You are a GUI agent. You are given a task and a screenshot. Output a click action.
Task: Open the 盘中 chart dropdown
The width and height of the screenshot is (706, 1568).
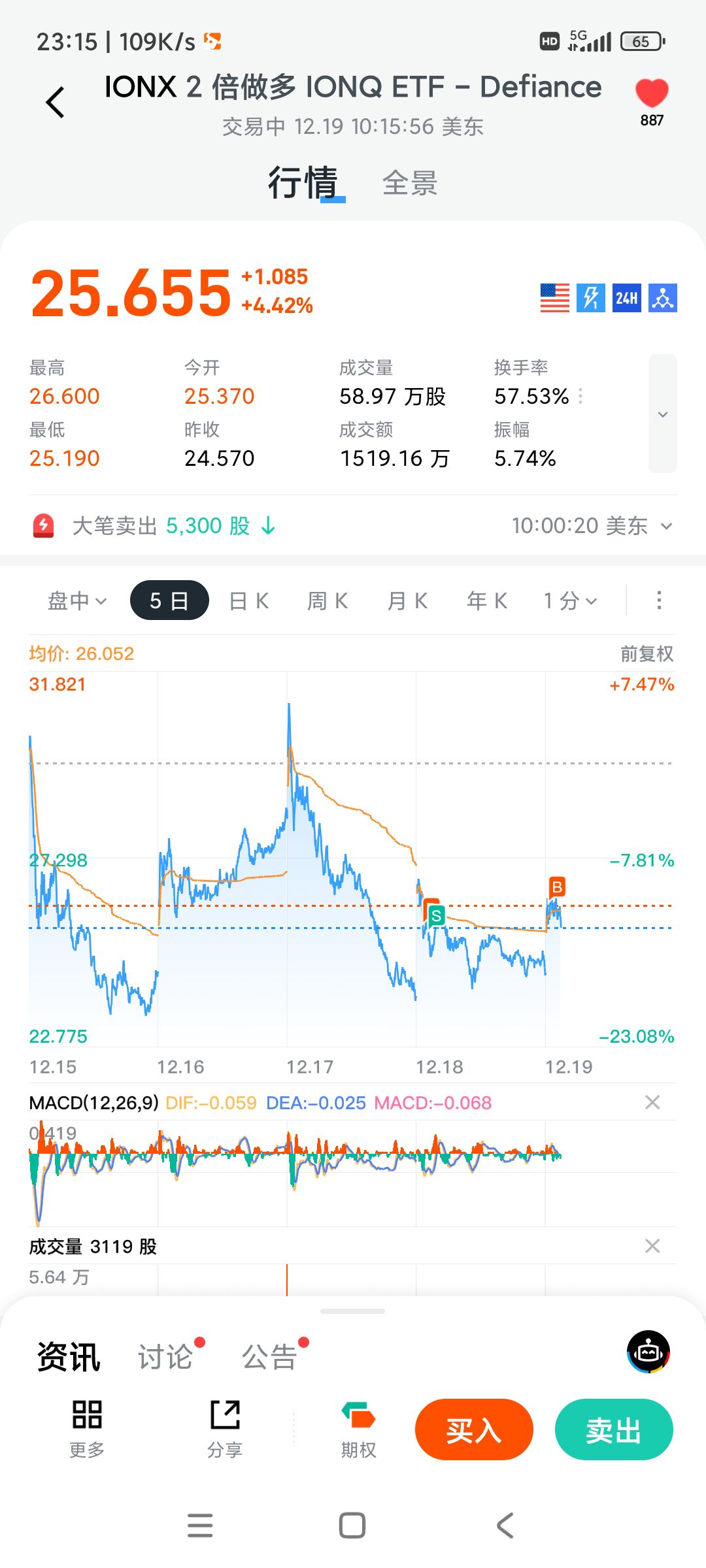click(x=76, y=600)
